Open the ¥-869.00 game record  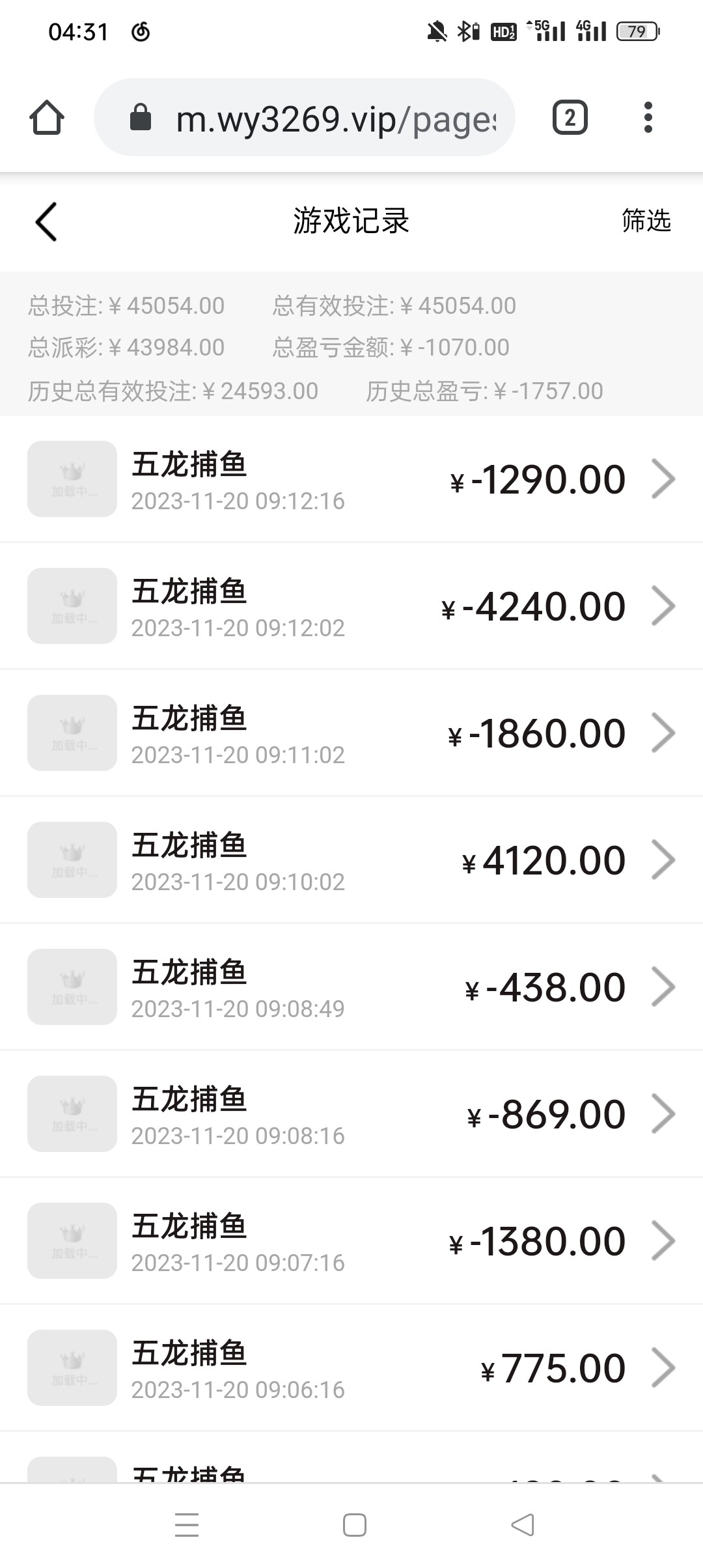(x=351, y=1114)
